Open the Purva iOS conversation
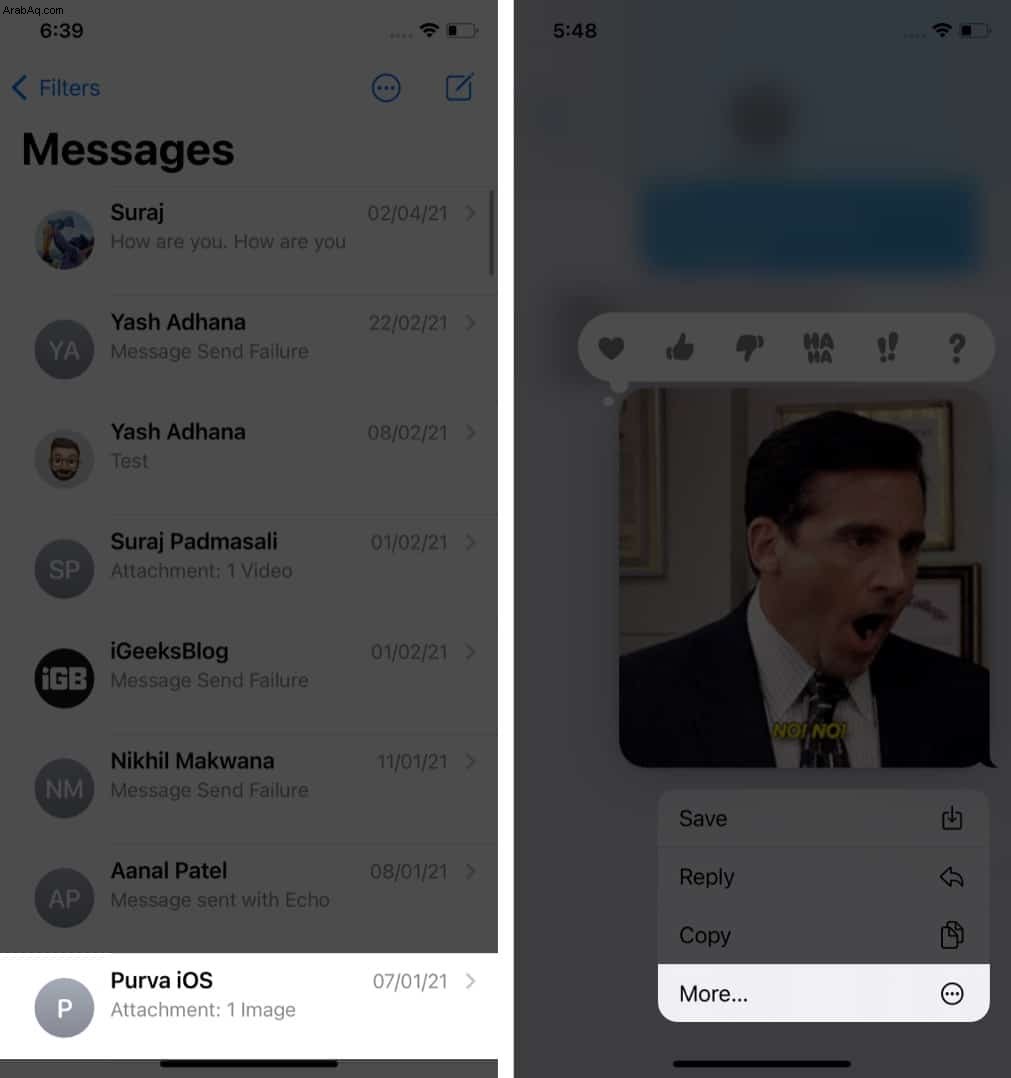This screenshot has width=1011, height=1078. click(250, 995)
